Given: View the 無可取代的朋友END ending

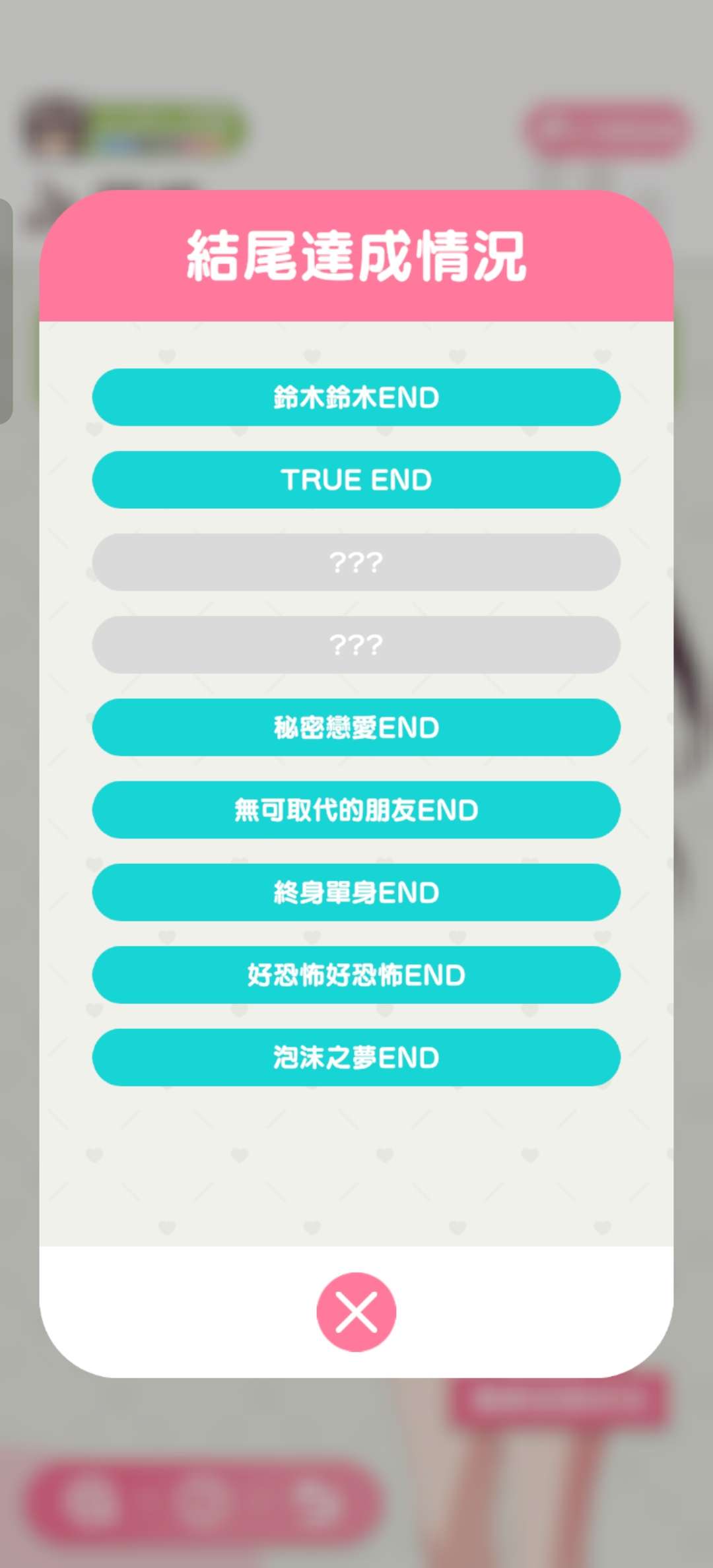Looking at the screenshot, I should 356,810.
